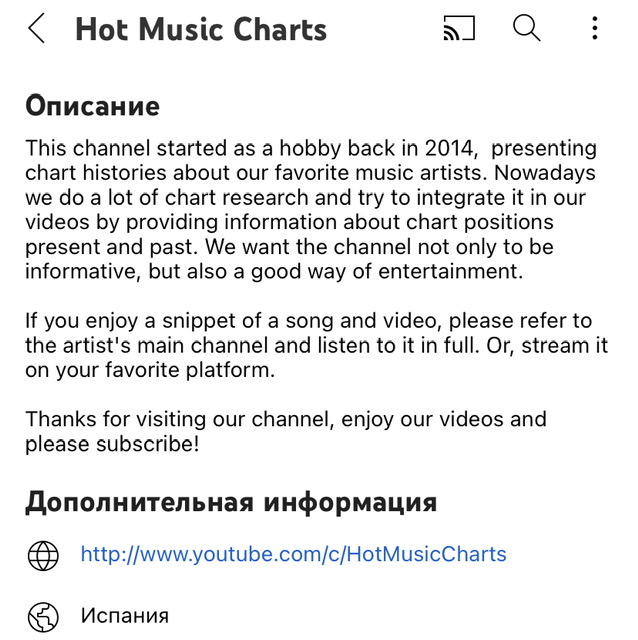638x640 pixels.
Task: Open the youtube.com/c/HotMusicCharts link
Action: tap(293, 554)
